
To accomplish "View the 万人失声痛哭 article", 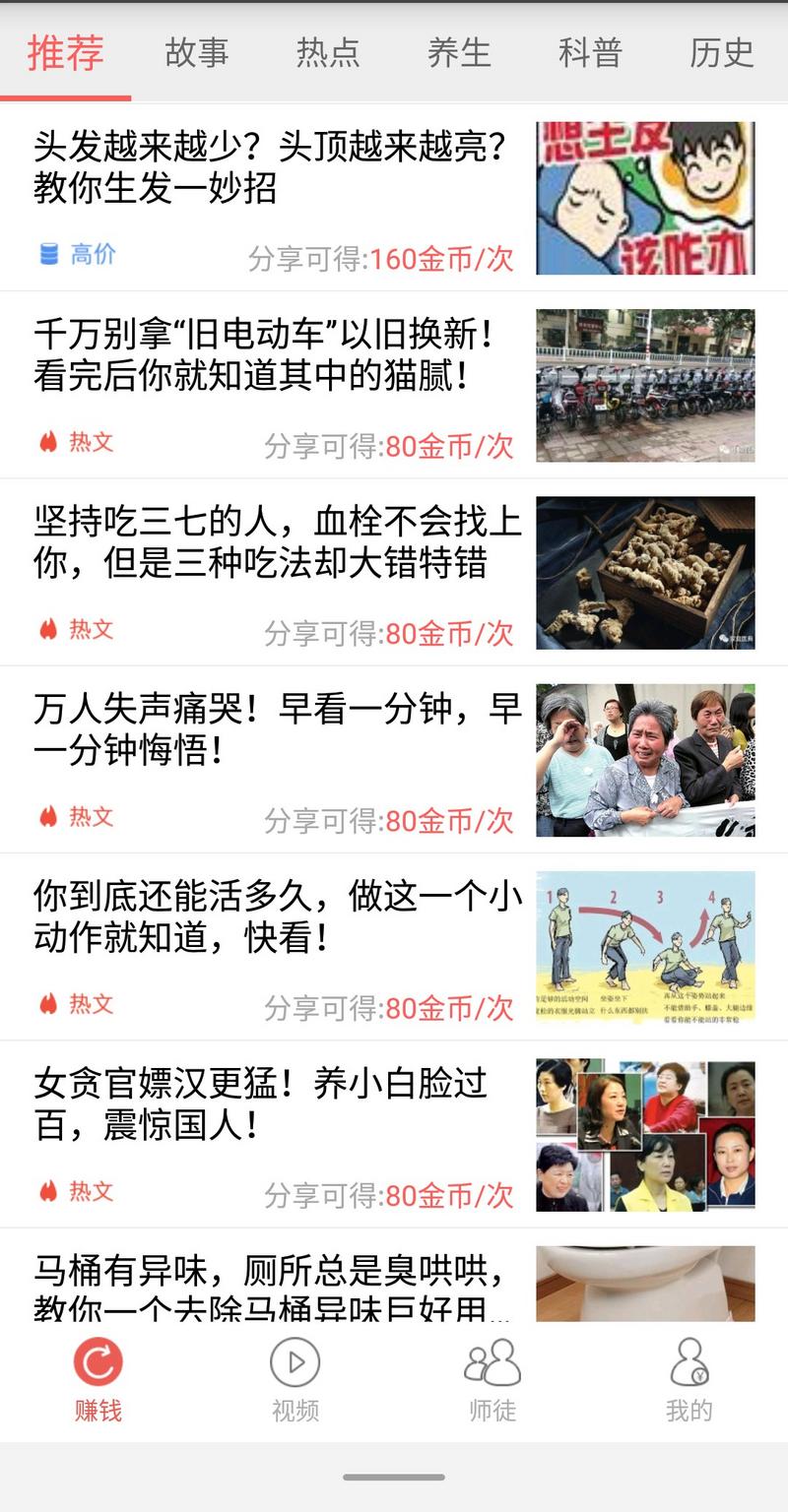I will (x=276, y=729).
